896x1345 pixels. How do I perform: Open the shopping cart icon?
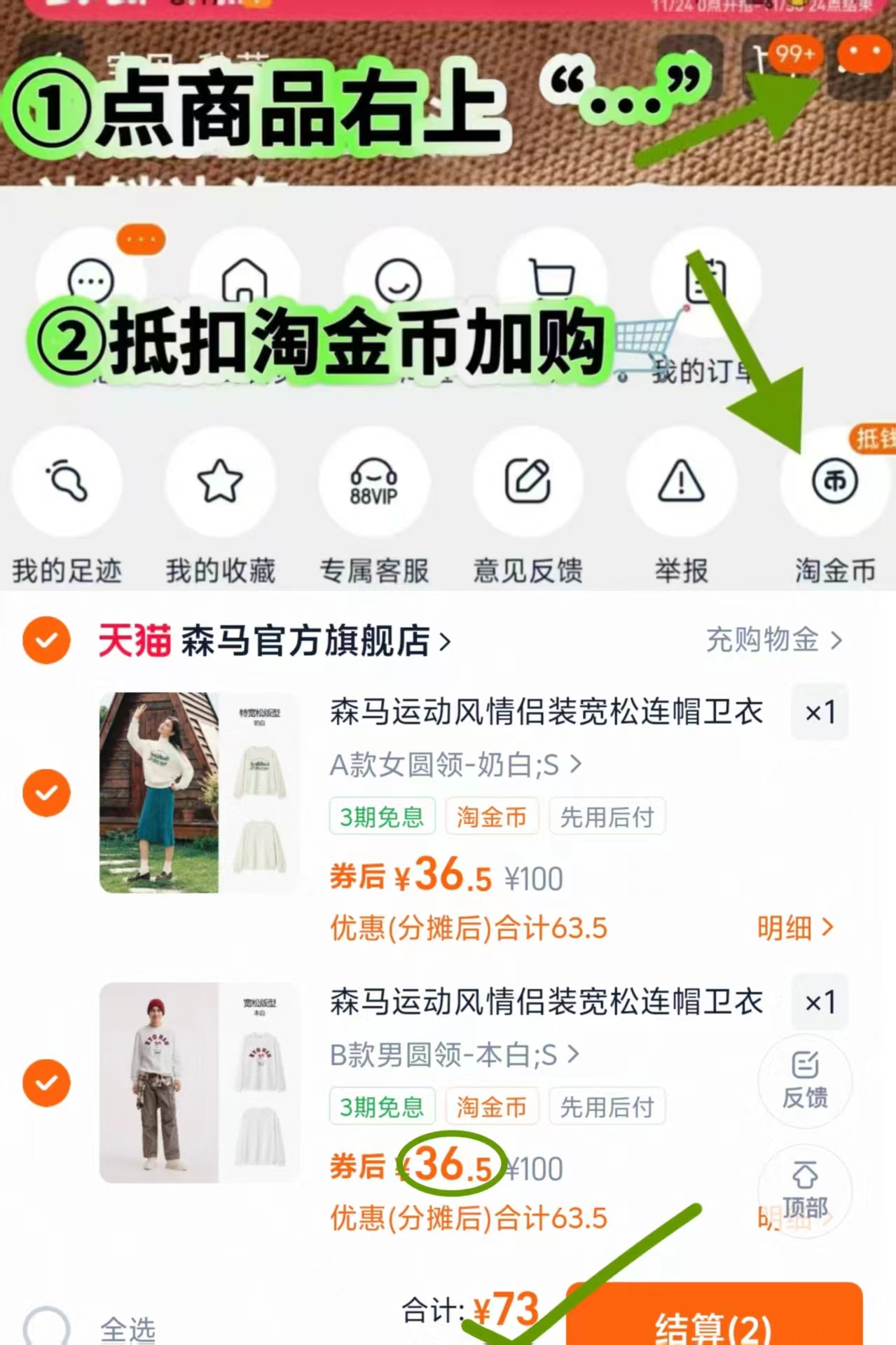click(553, 279)
